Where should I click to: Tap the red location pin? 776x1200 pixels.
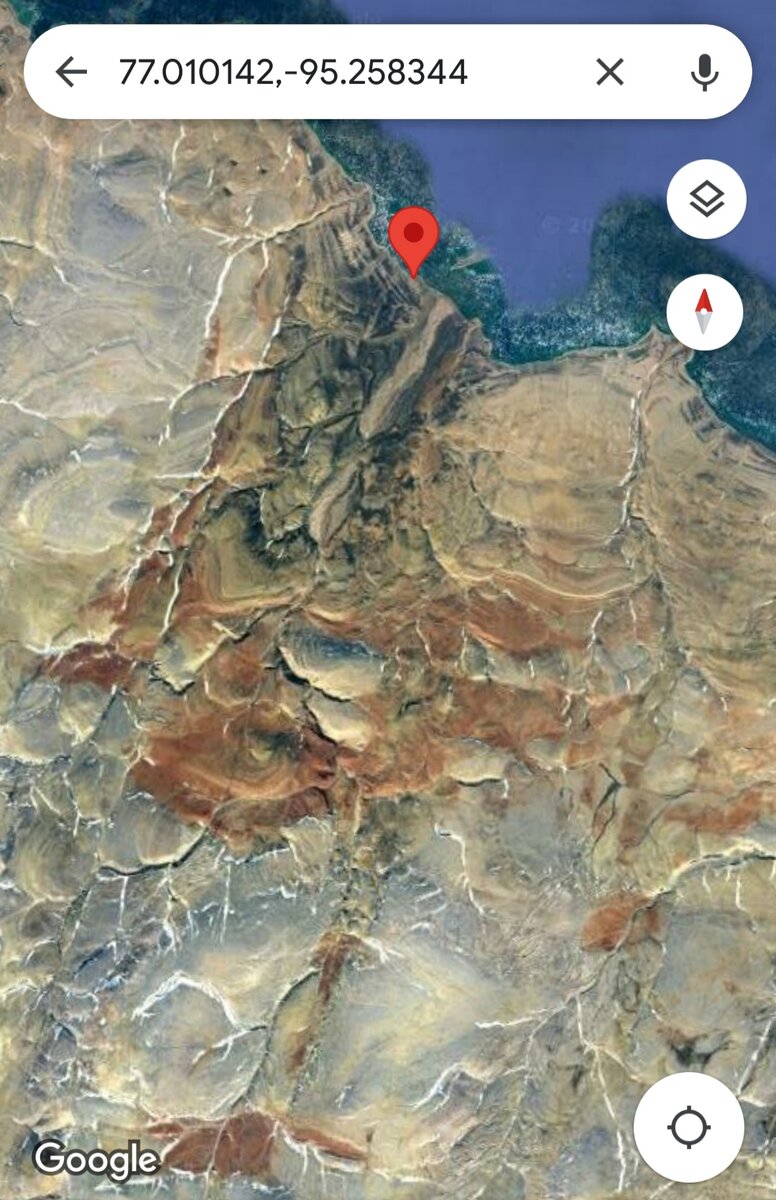[x=414, y=236]
